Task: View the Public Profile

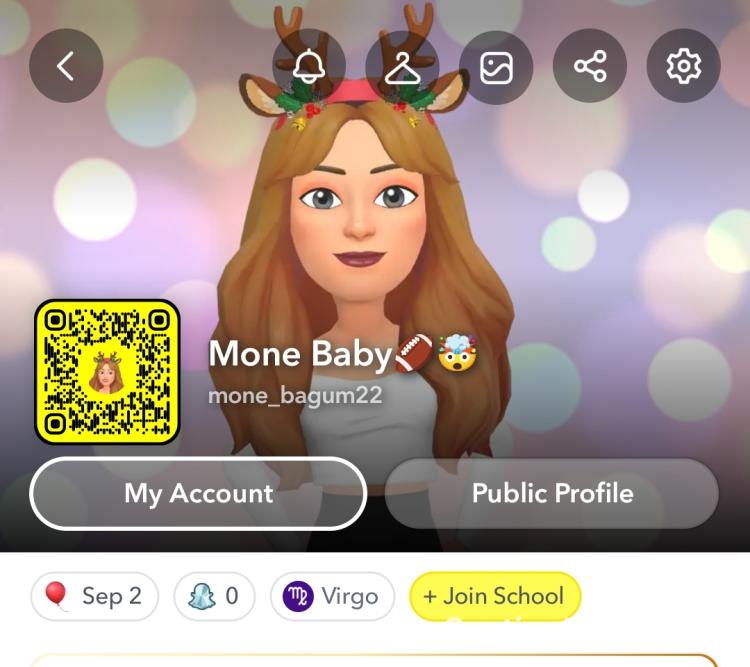Action: pyautogui.click(x=552, y=493)
